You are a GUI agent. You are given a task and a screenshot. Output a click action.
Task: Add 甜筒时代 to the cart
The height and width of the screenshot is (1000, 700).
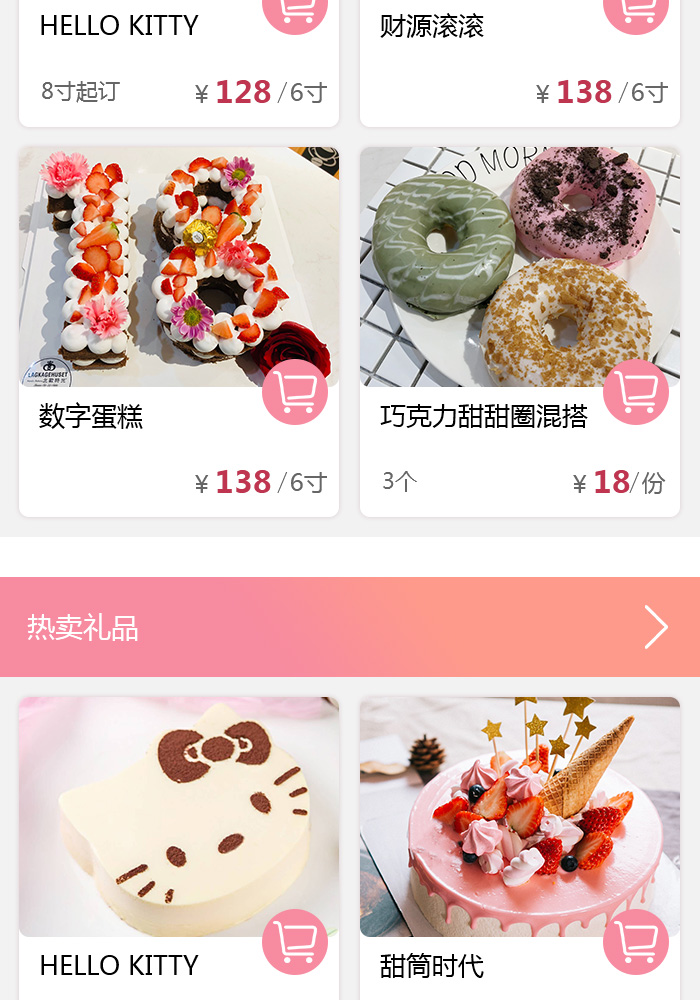[636, 941]
